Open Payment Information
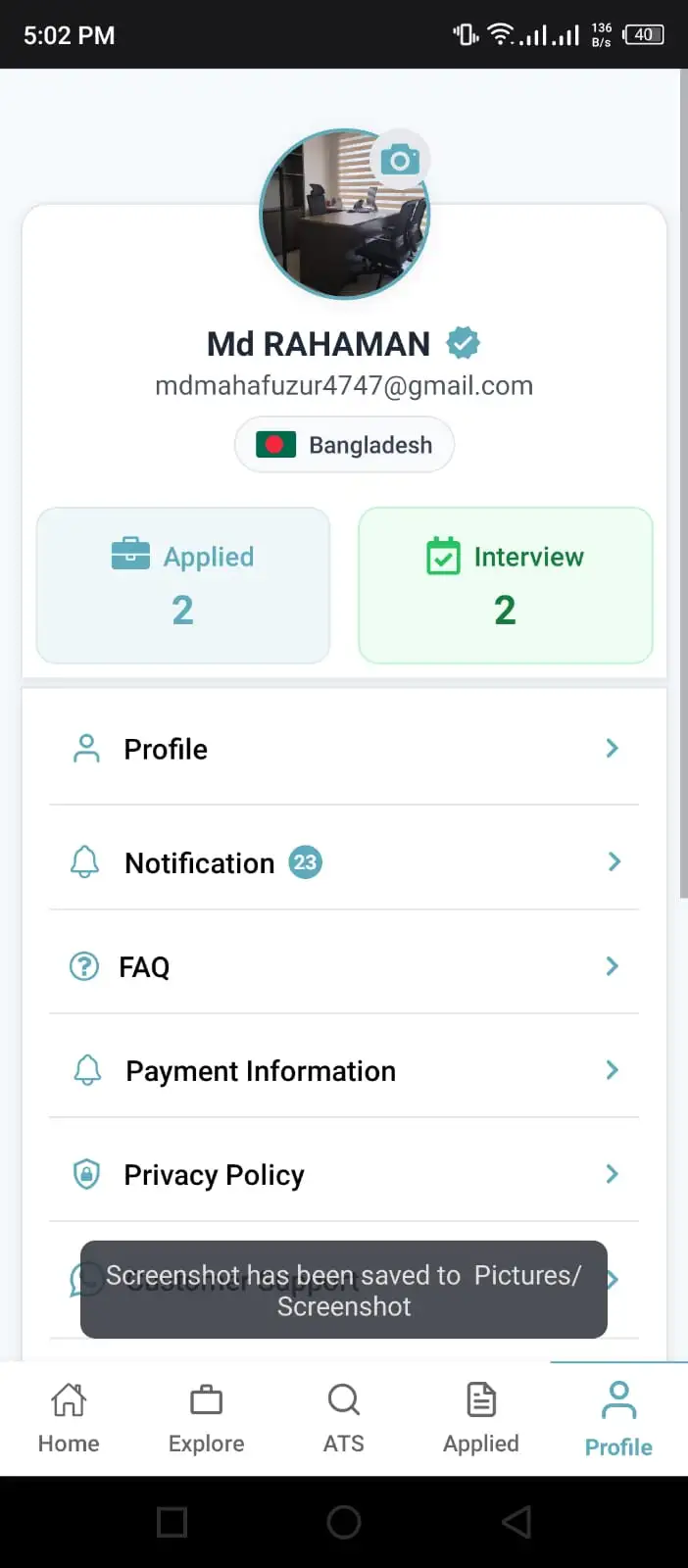The height and width of the screenshot is (1568, 688). point(343,1071)
